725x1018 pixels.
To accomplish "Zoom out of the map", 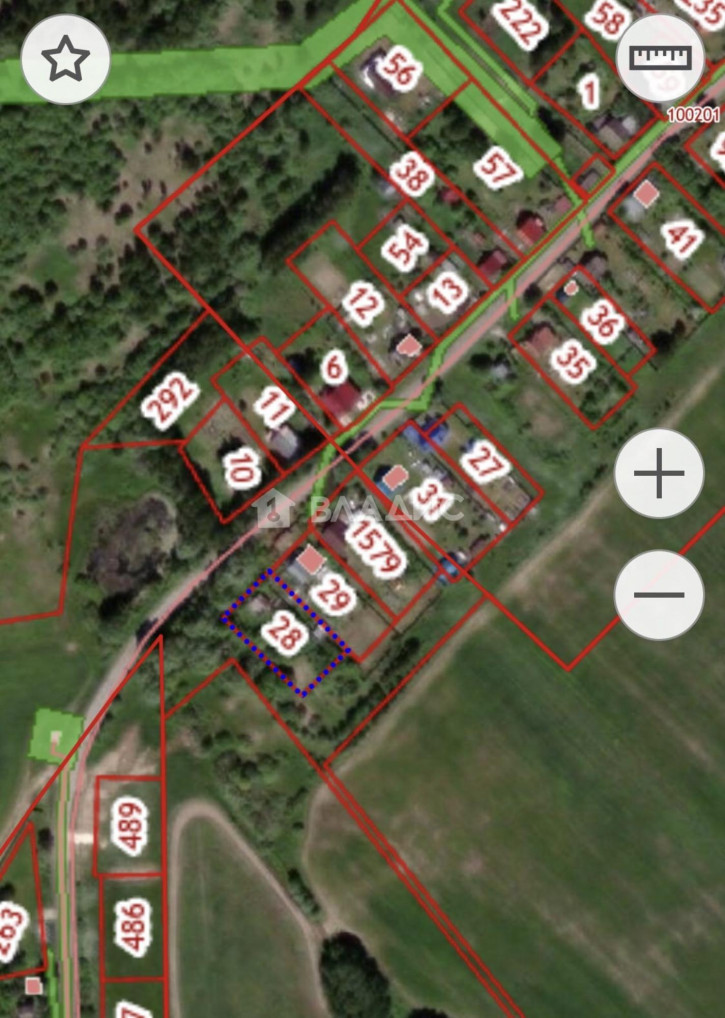I will (x=659, y=595).
